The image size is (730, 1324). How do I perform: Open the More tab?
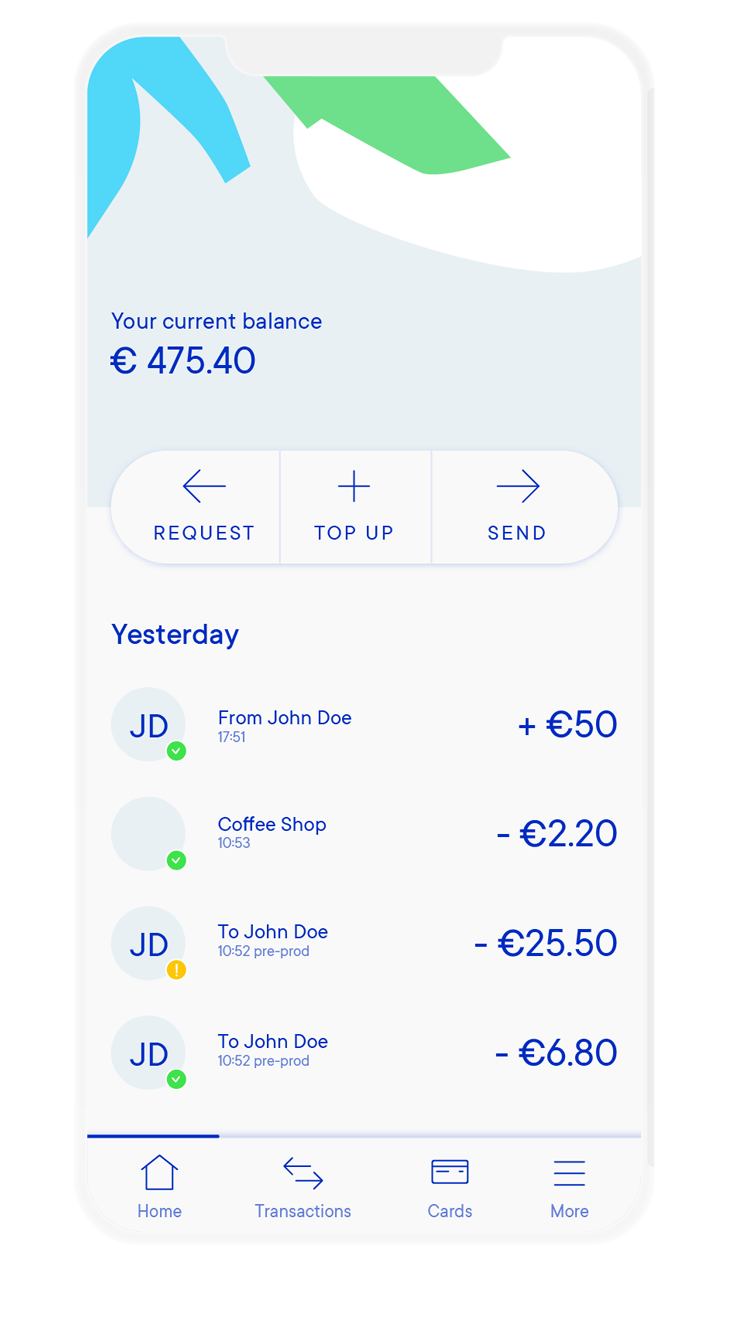(x=569, y=1188)
